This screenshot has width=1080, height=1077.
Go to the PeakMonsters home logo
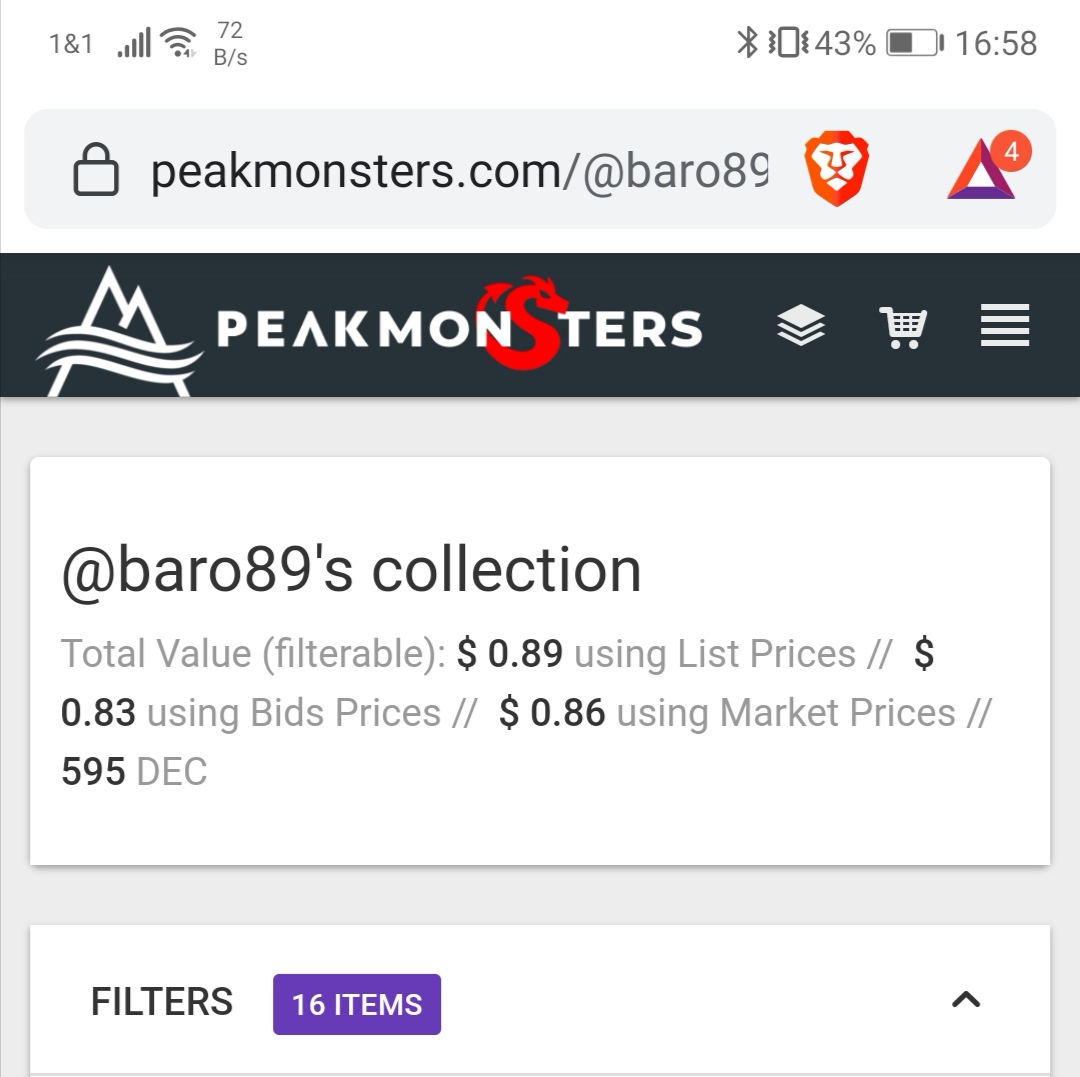point(370,328)
